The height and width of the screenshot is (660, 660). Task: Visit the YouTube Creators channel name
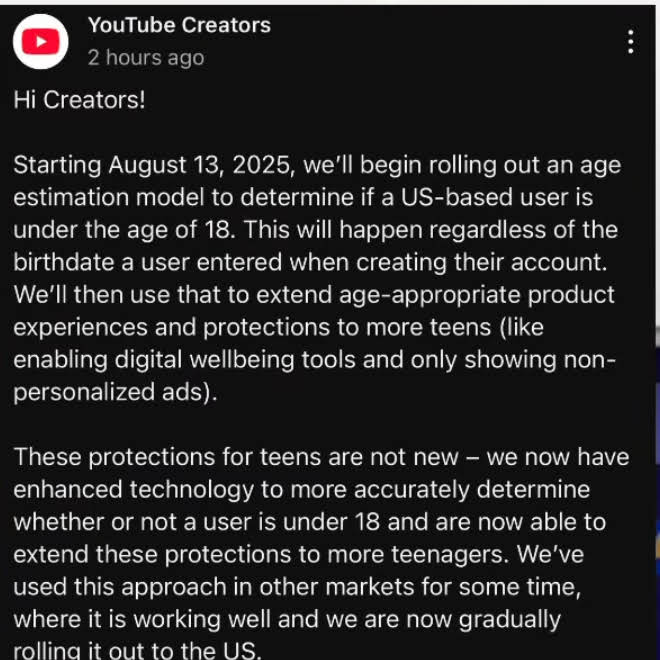pyautogui.click(x=179, y=25)
